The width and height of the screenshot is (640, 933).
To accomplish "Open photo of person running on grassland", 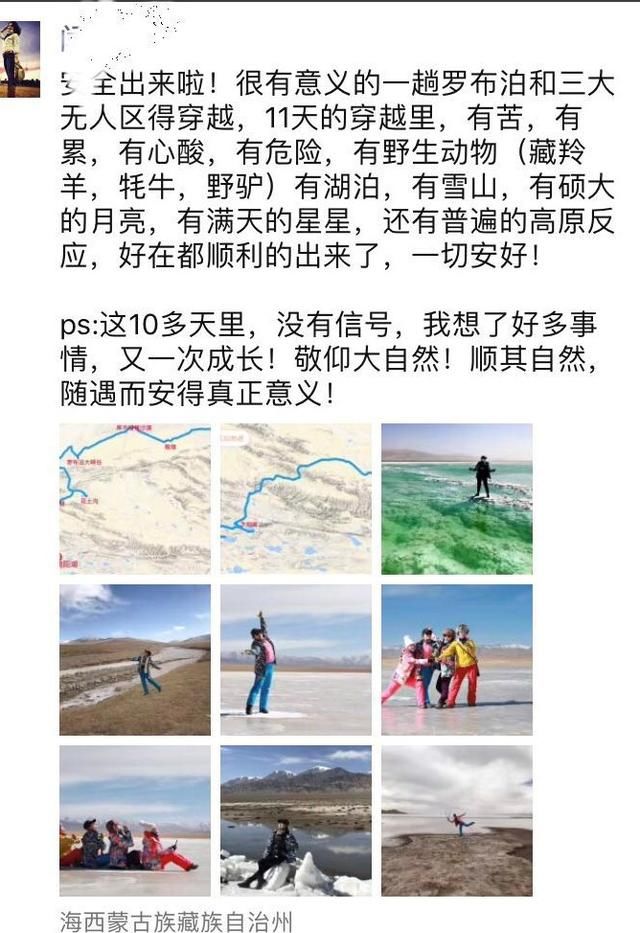I will click(135, 660).
